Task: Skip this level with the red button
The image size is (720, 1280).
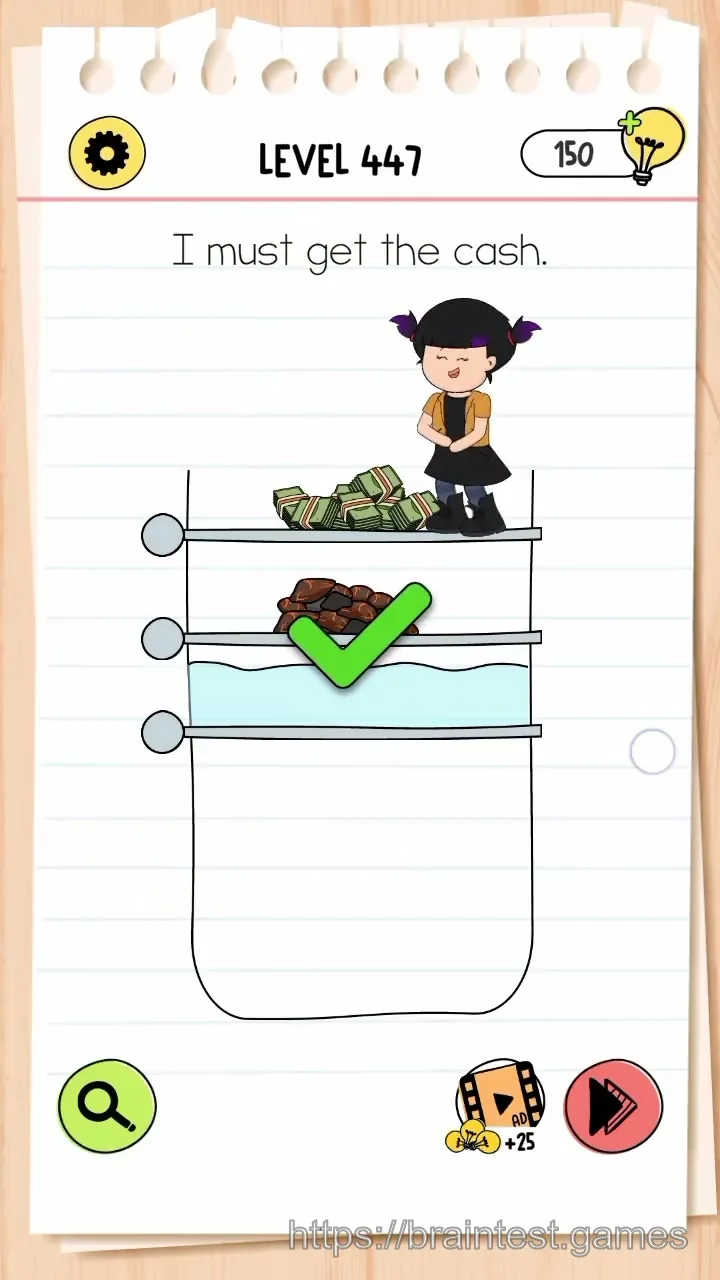Action: (613, 1107)
